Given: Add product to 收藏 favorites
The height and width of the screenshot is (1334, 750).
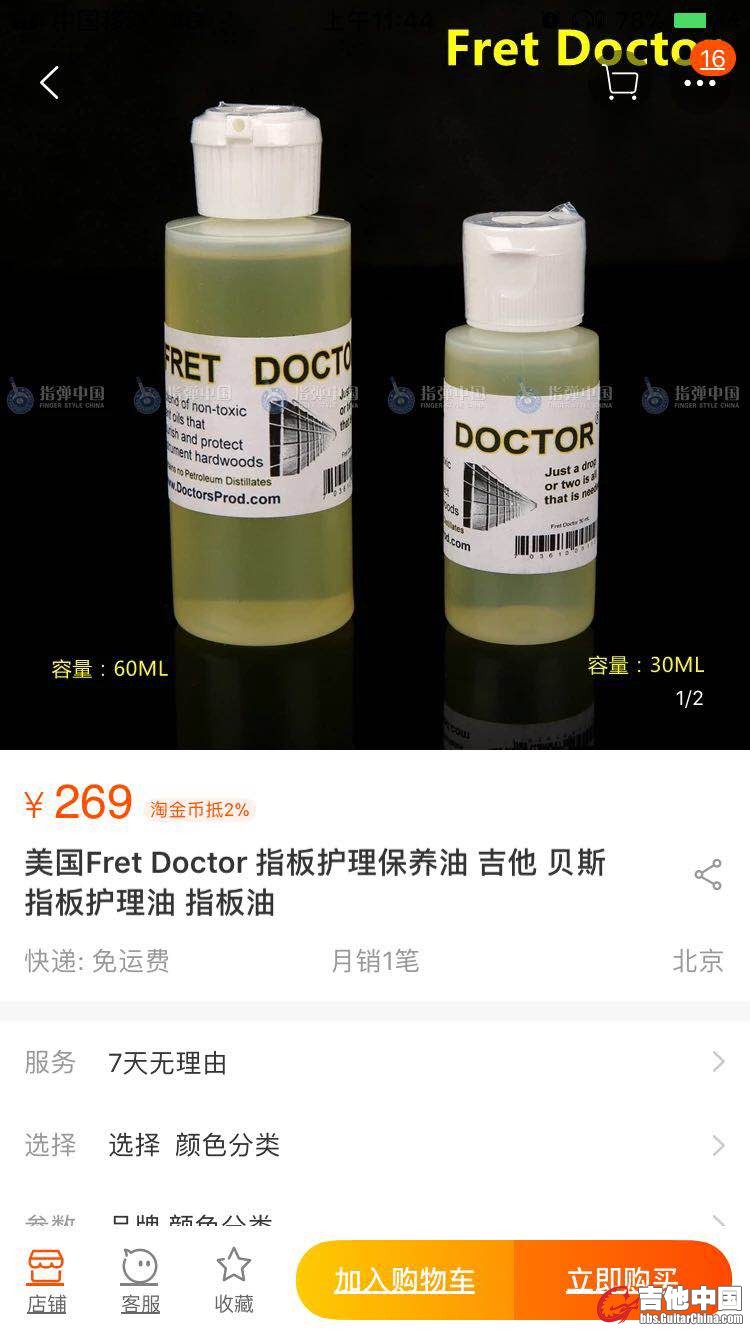Looking at the screenshot, I should coord(234,1280).
